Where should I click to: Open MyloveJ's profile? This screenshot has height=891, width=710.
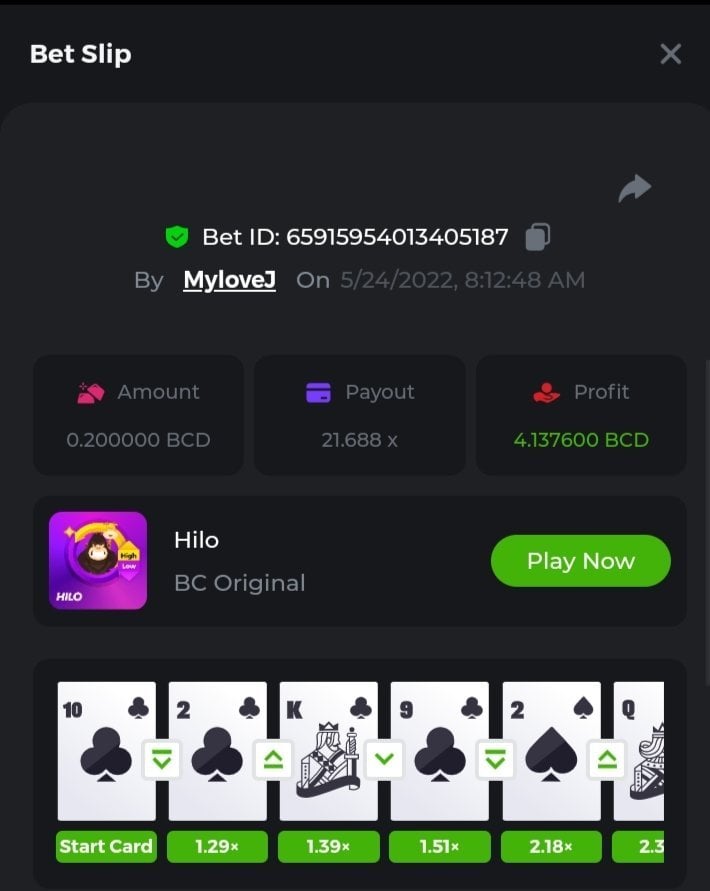pos(229,280)
